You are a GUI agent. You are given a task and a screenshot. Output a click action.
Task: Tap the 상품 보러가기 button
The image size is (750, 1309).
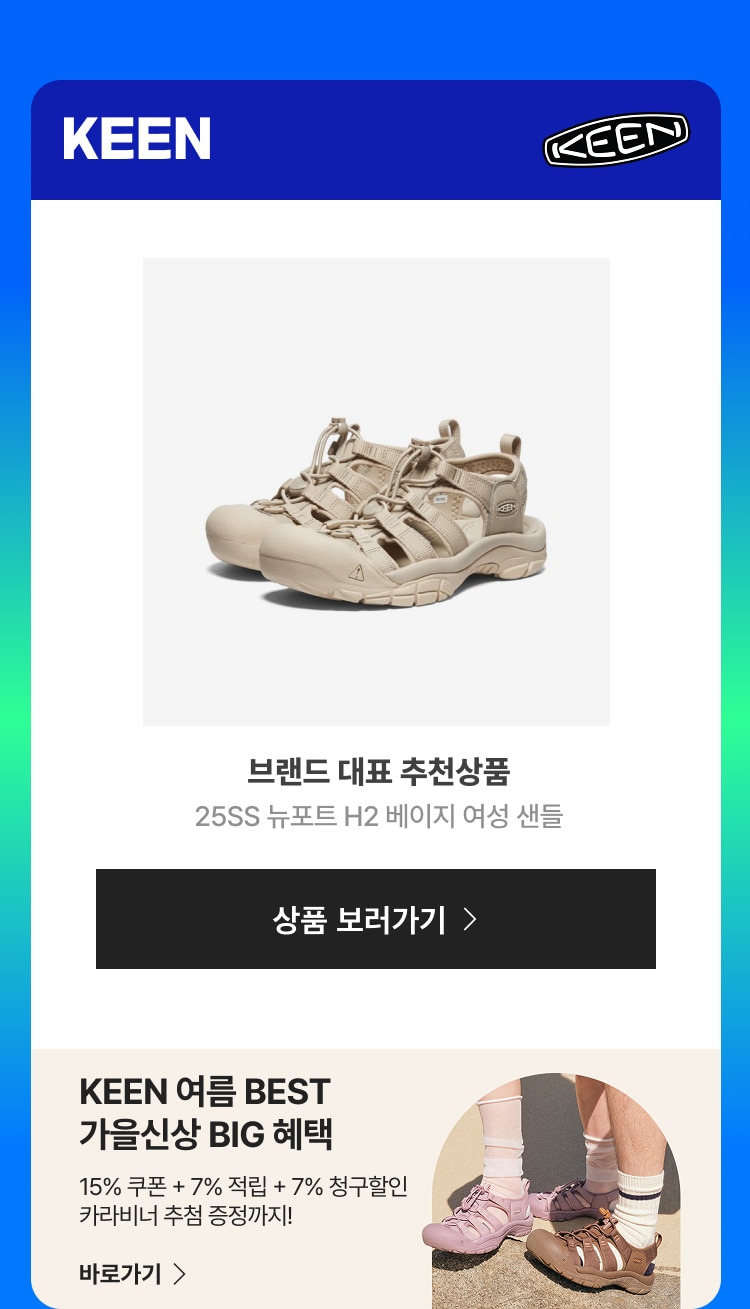[x=375, y=919]
